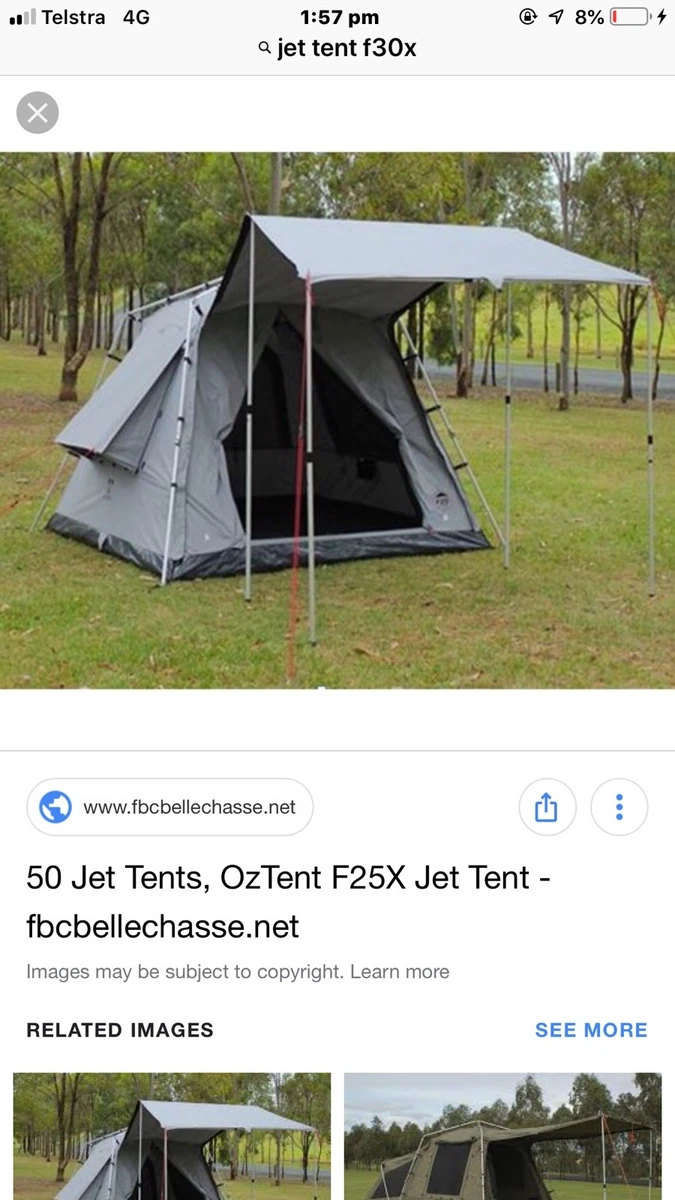This screenshot has width=675, height=1200.
Task: Open the large grey tent image
Action: (337, 420)
